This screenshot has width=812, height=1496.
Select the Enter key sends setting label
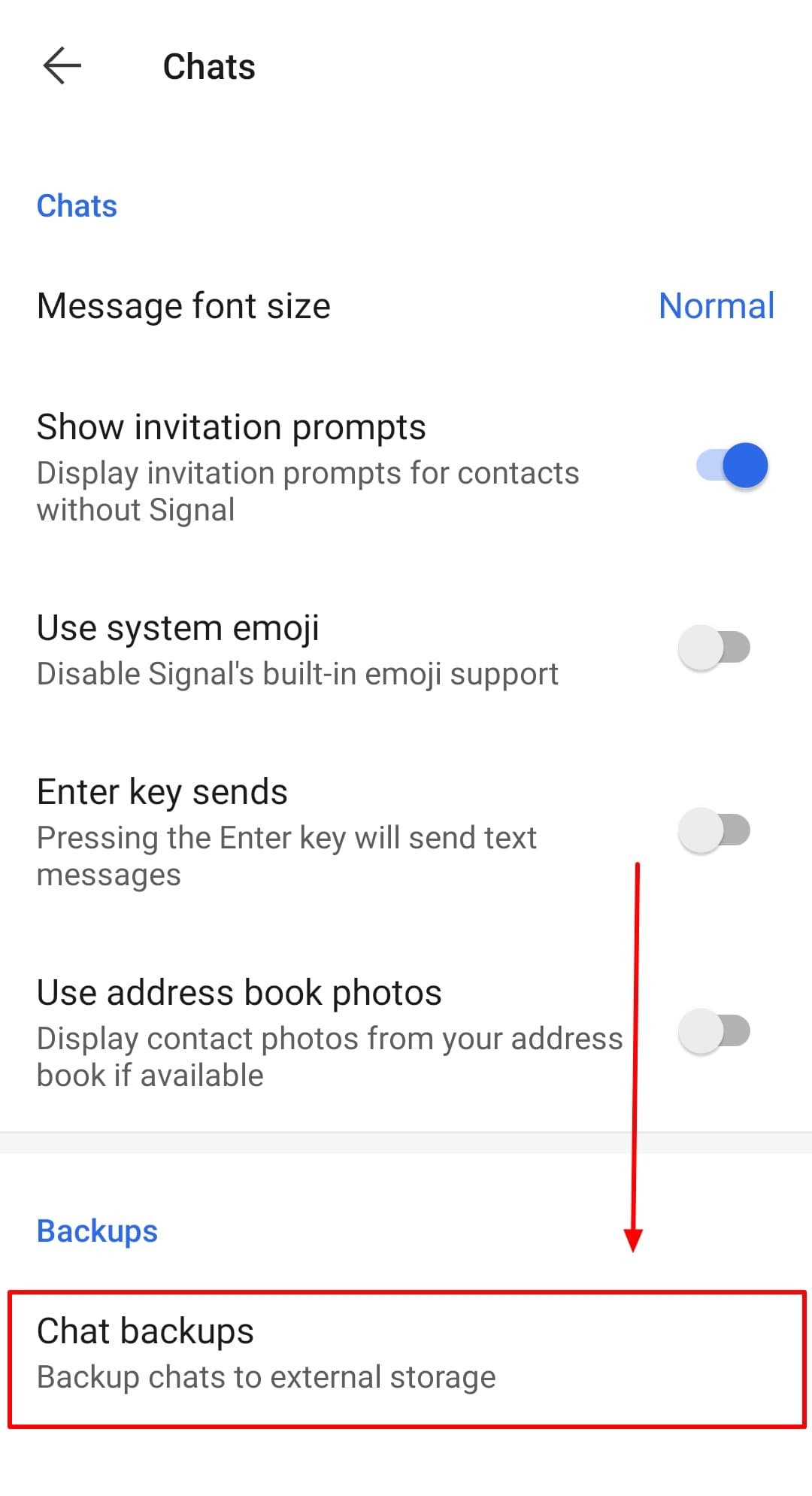click(x=162, y=790)
